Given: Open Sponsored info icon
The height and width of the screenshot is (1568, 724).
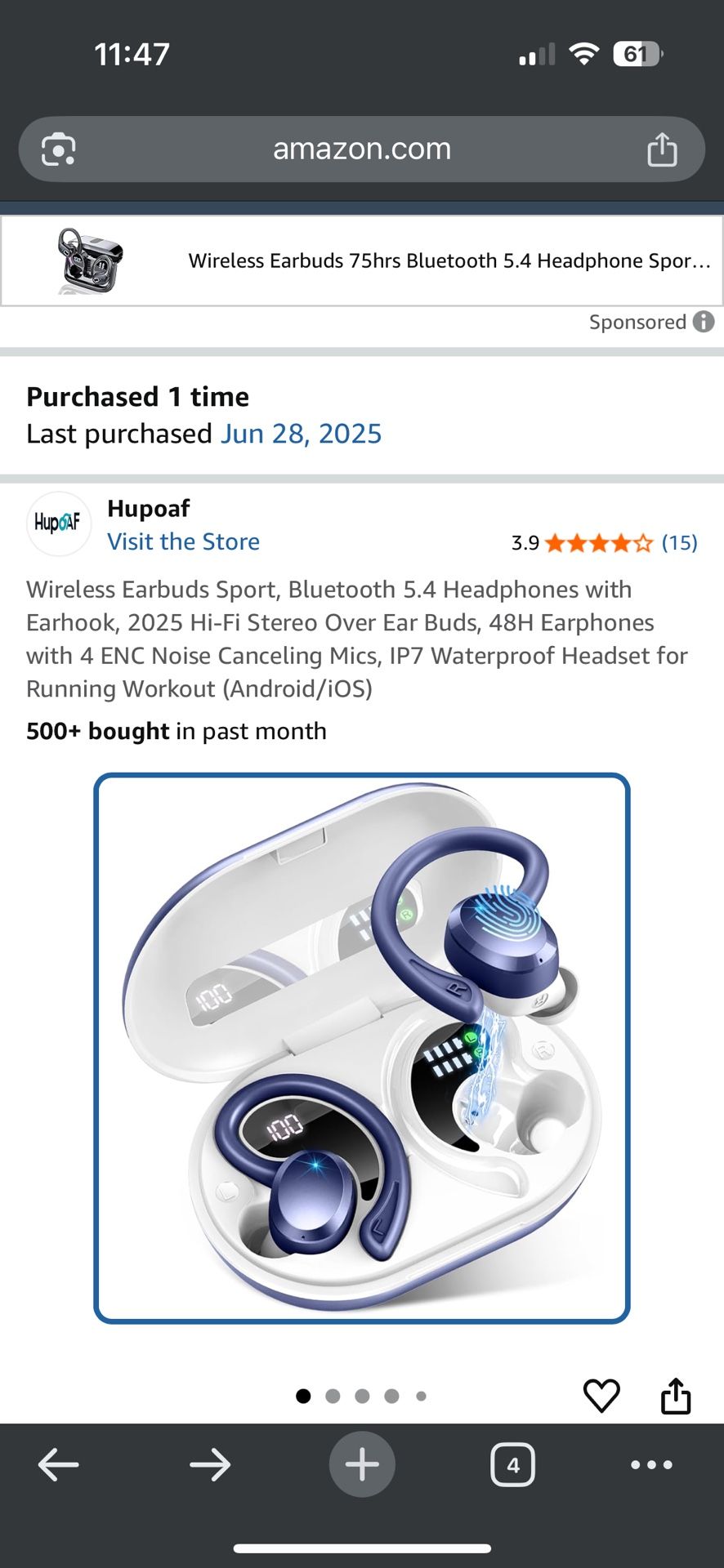Looking at the screenshot, I should [x=704, y=322].
